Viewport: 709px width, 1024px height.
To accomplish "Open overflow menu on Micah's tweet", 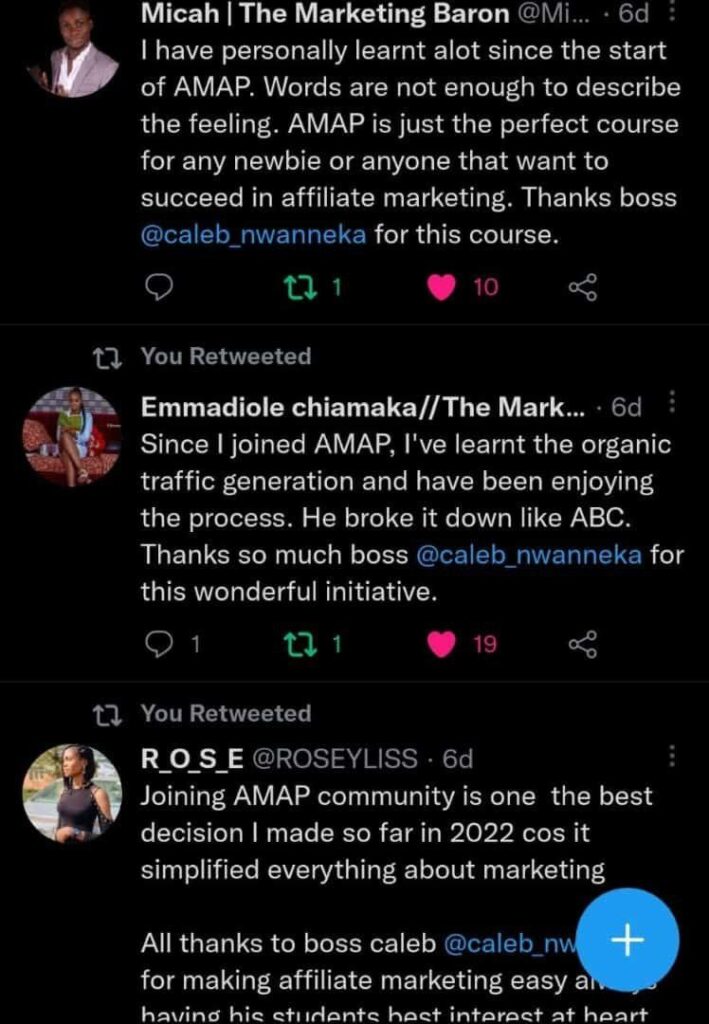I will pos(671,12).
